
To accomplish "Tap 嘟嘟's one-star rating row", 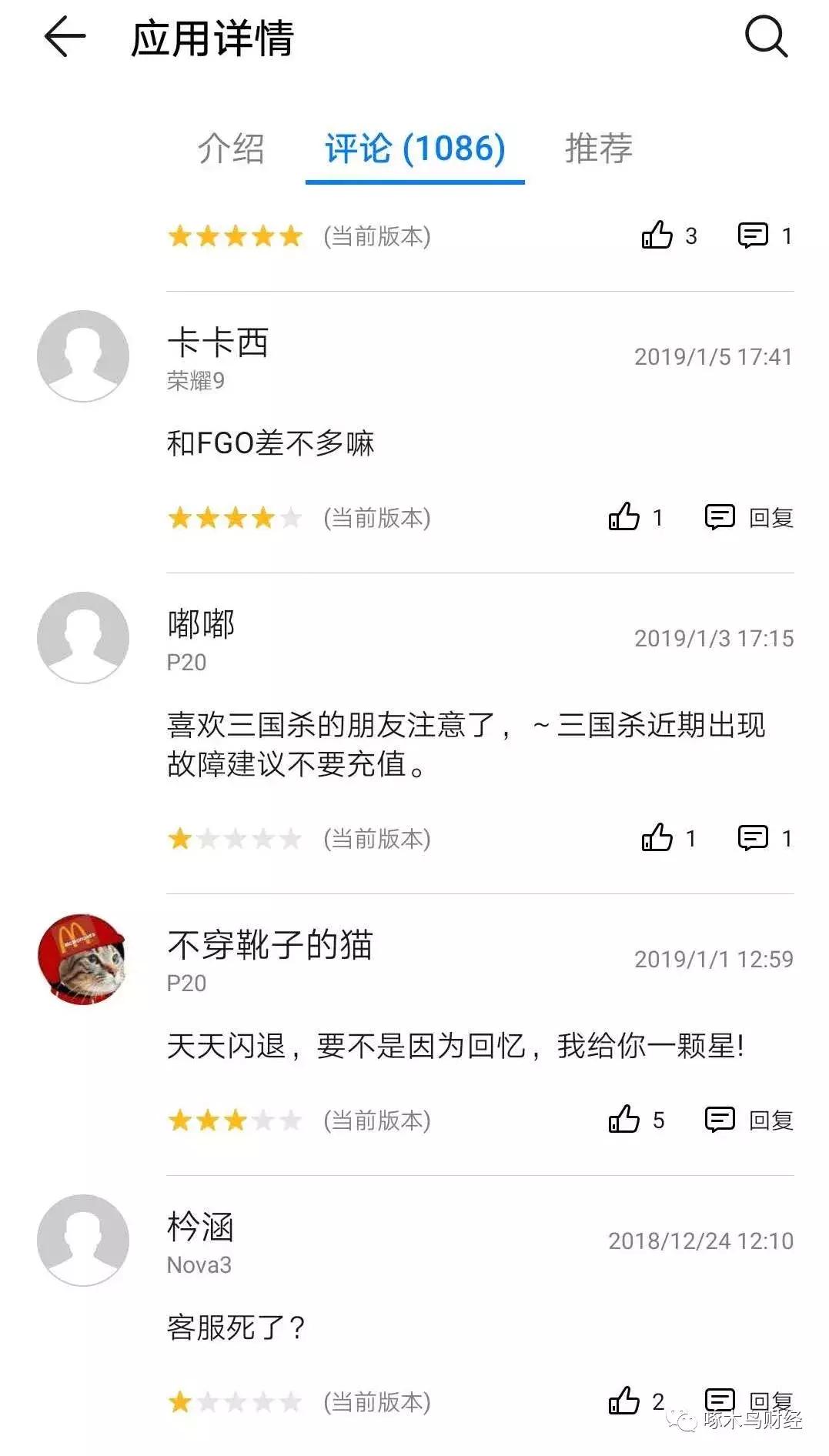I will coord(236,837).
